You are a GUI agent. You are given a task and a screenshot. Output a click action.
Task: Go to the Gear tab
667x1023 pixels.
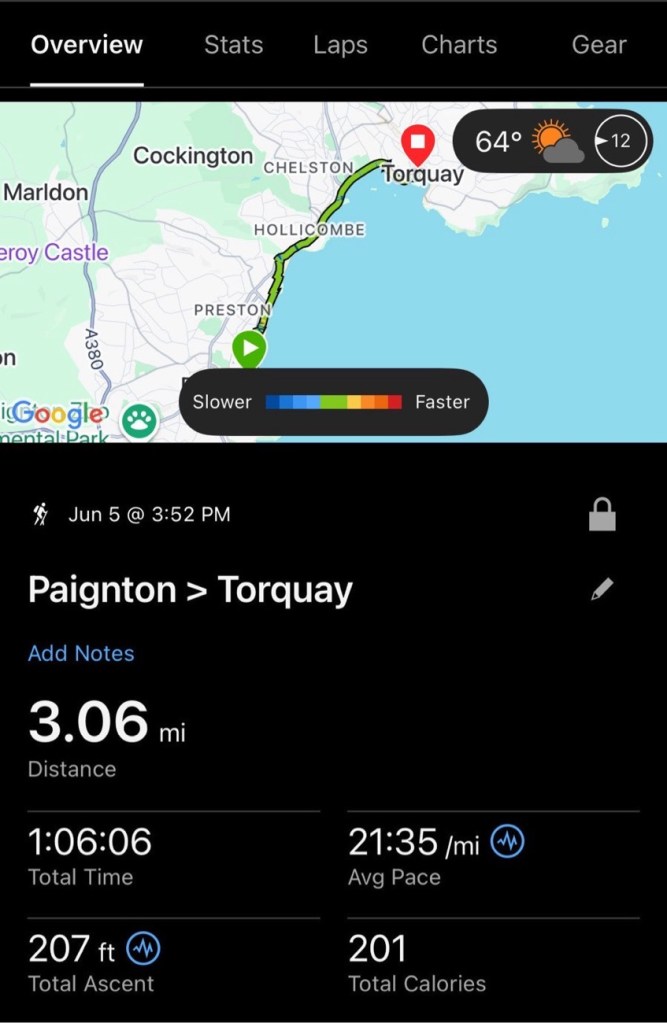tap(599, 45)
